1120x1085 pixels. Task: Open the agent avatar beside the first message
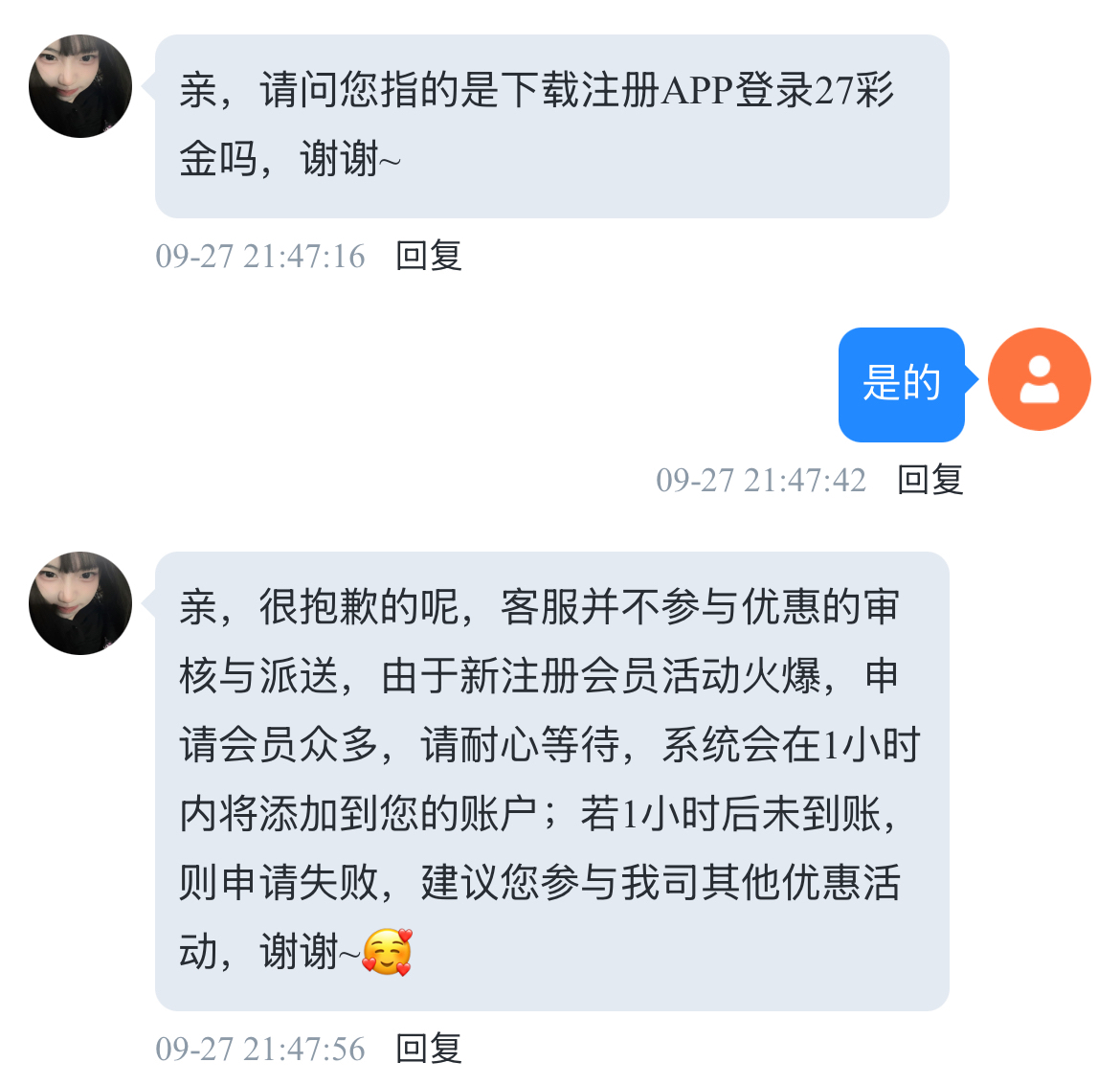pos(80,86)
